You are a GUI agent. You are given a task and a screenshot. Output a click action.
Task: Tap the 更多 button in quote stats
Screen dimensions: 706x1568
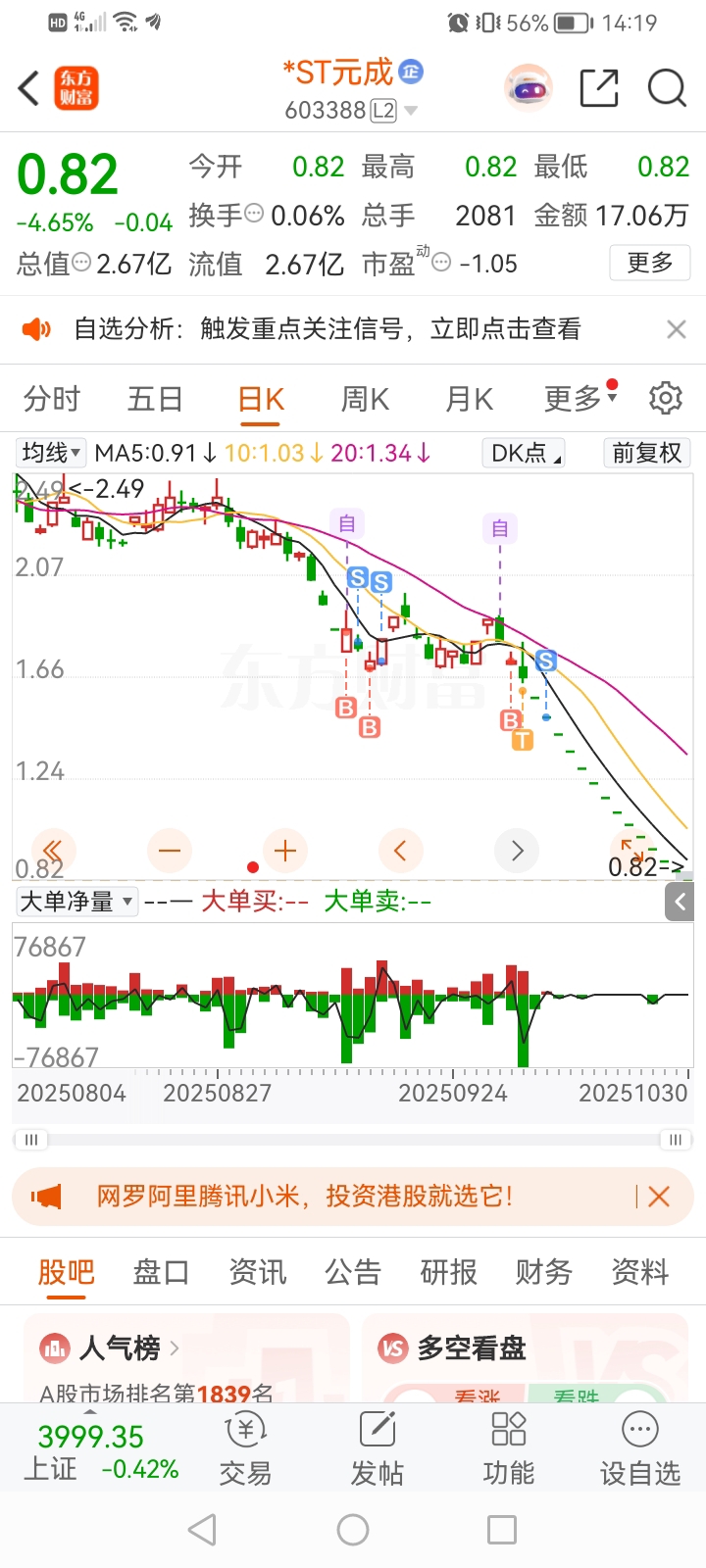coord(650,263)
